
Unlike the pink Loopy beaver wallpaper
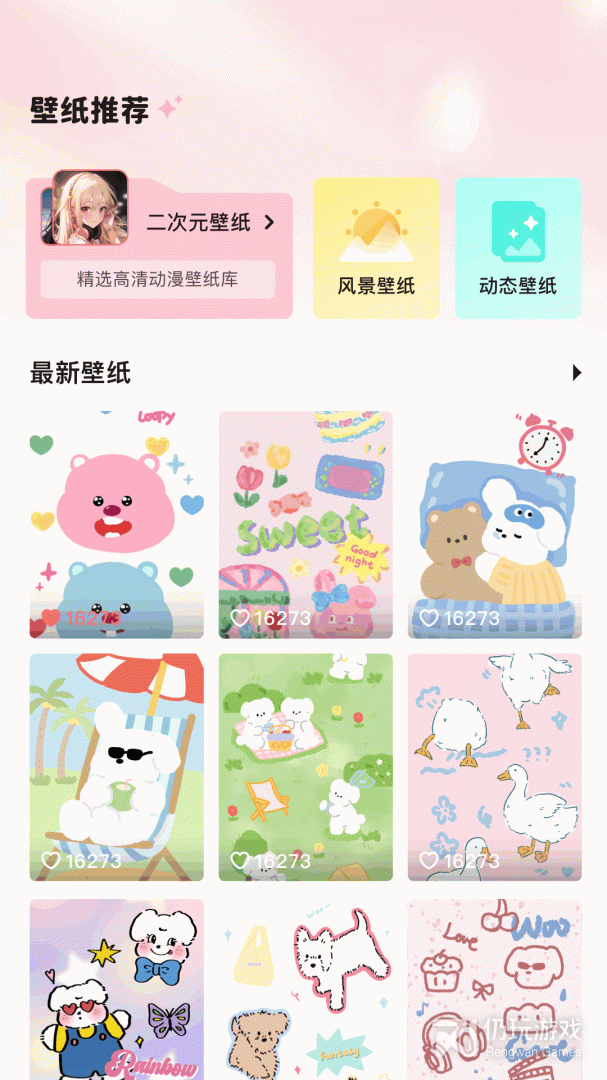[51, 618]
